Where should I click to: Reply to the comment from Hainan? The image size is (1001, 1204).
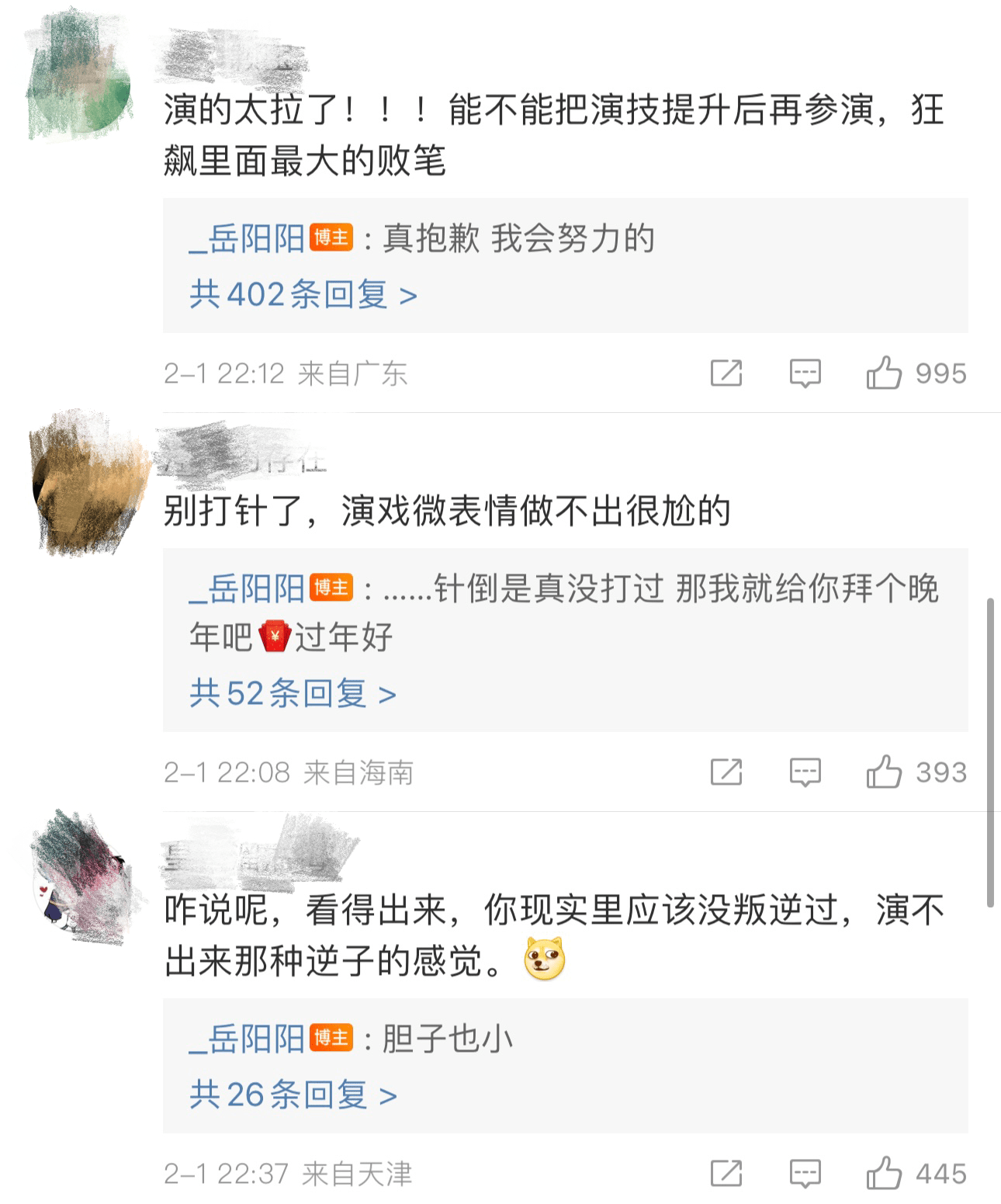click(805, 772)
